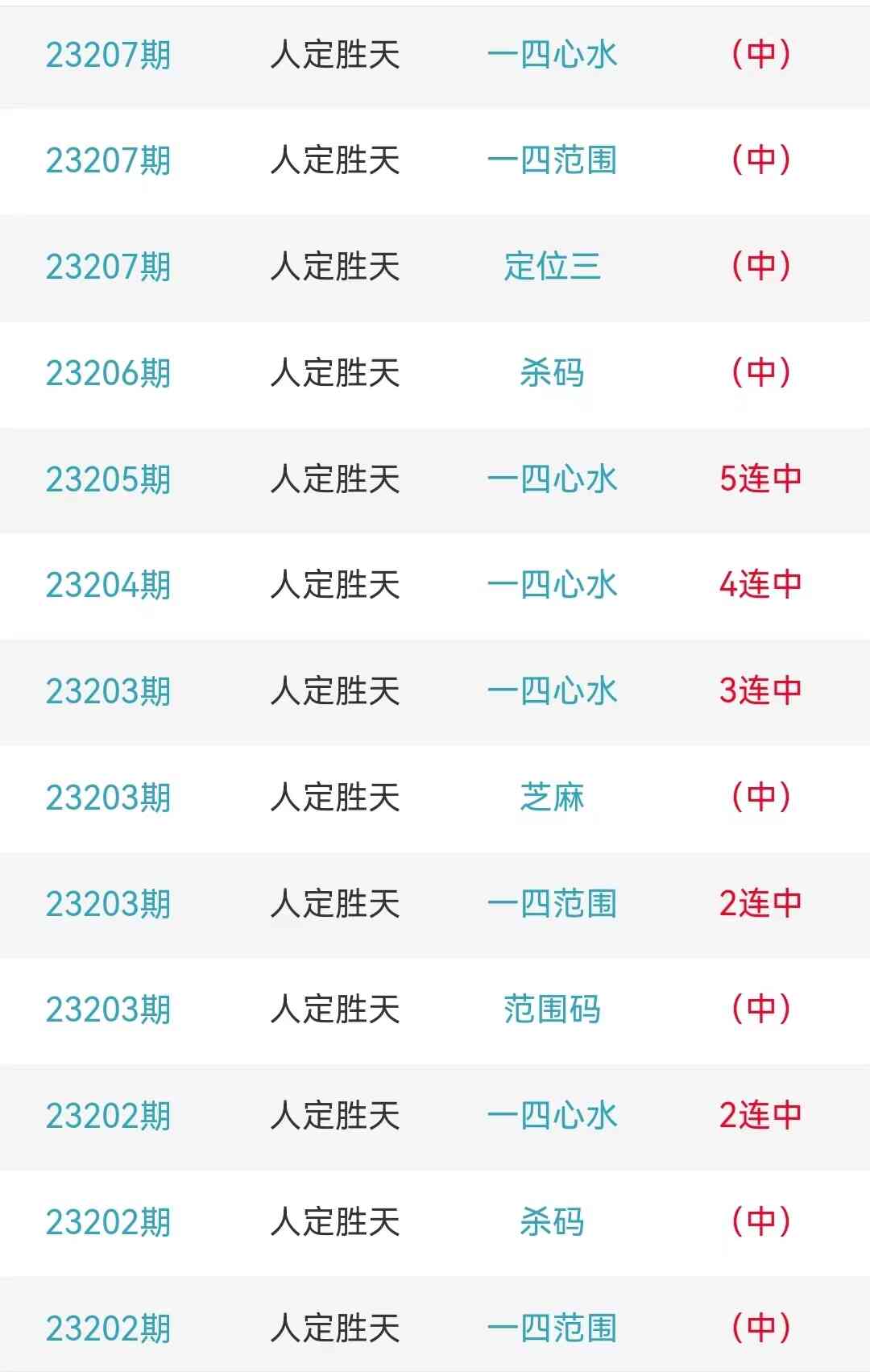Image resolution: width=870 pixels, height=1372 pixels.
Task: View the 23207期 定位三 entry
Action: pos(552,267)
